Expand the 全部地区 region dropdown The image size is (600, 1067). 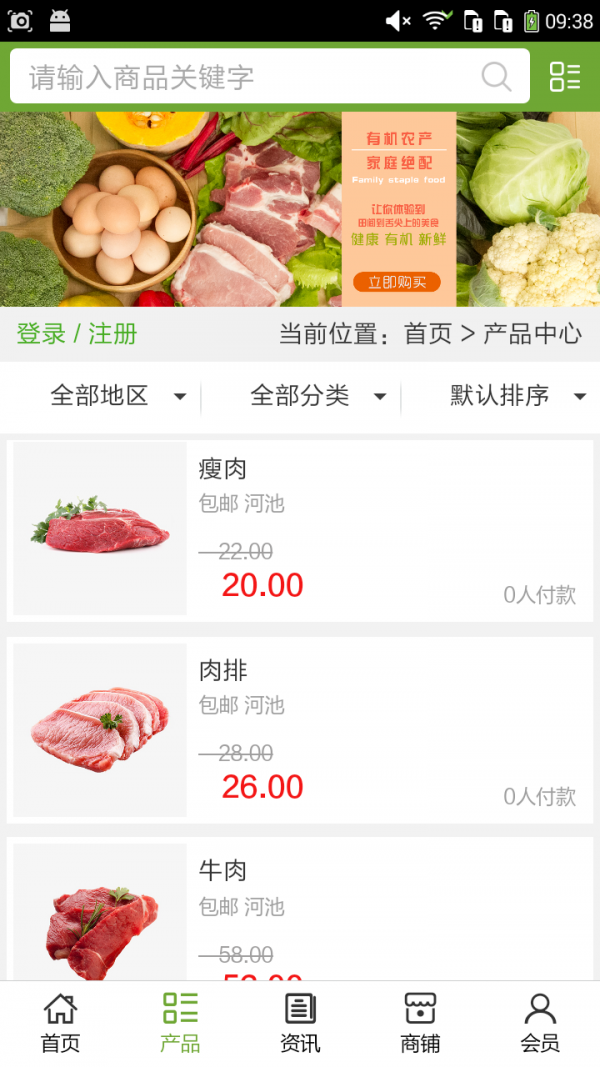pyautogui.click(x=115, y=396)
